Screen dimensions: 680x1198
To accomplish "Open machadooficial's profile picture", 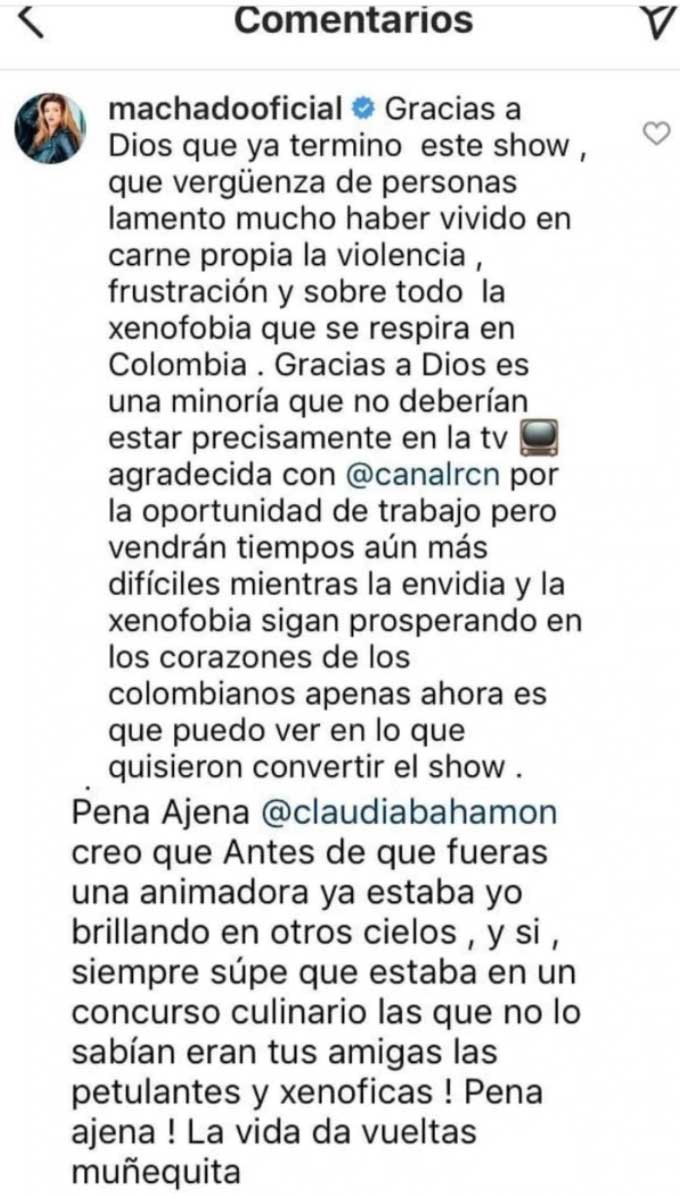I will coord(46,130).
